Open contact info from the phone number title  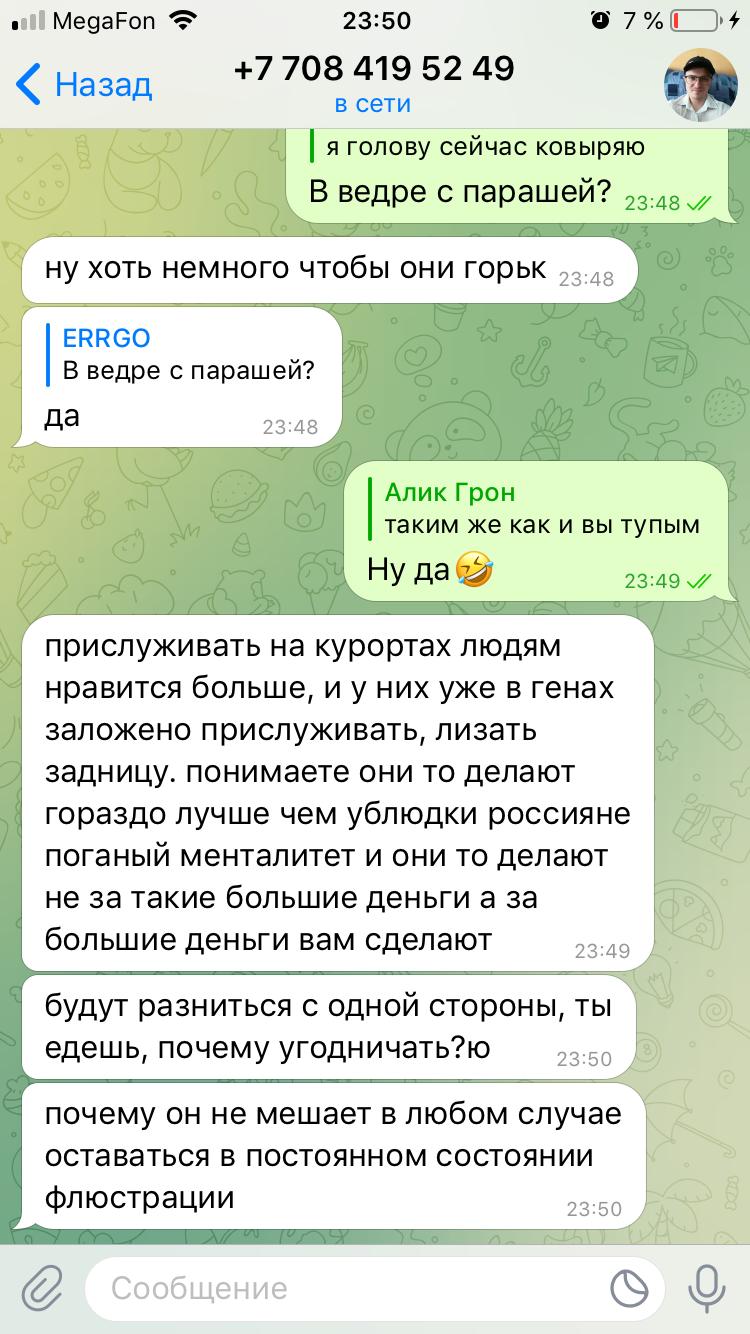tap(374, 70)
